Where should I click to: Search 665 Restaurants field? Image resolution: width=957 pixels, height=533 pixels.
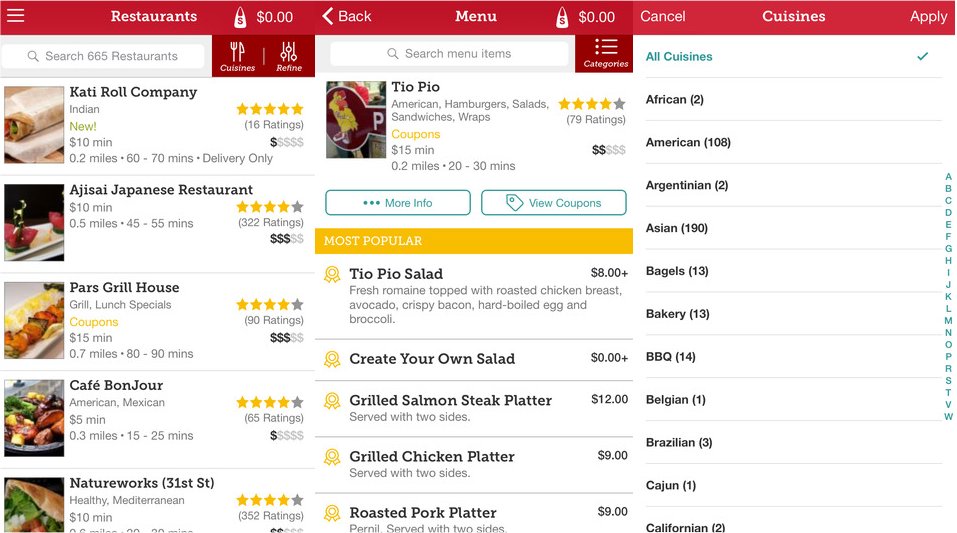coord(103,56)
